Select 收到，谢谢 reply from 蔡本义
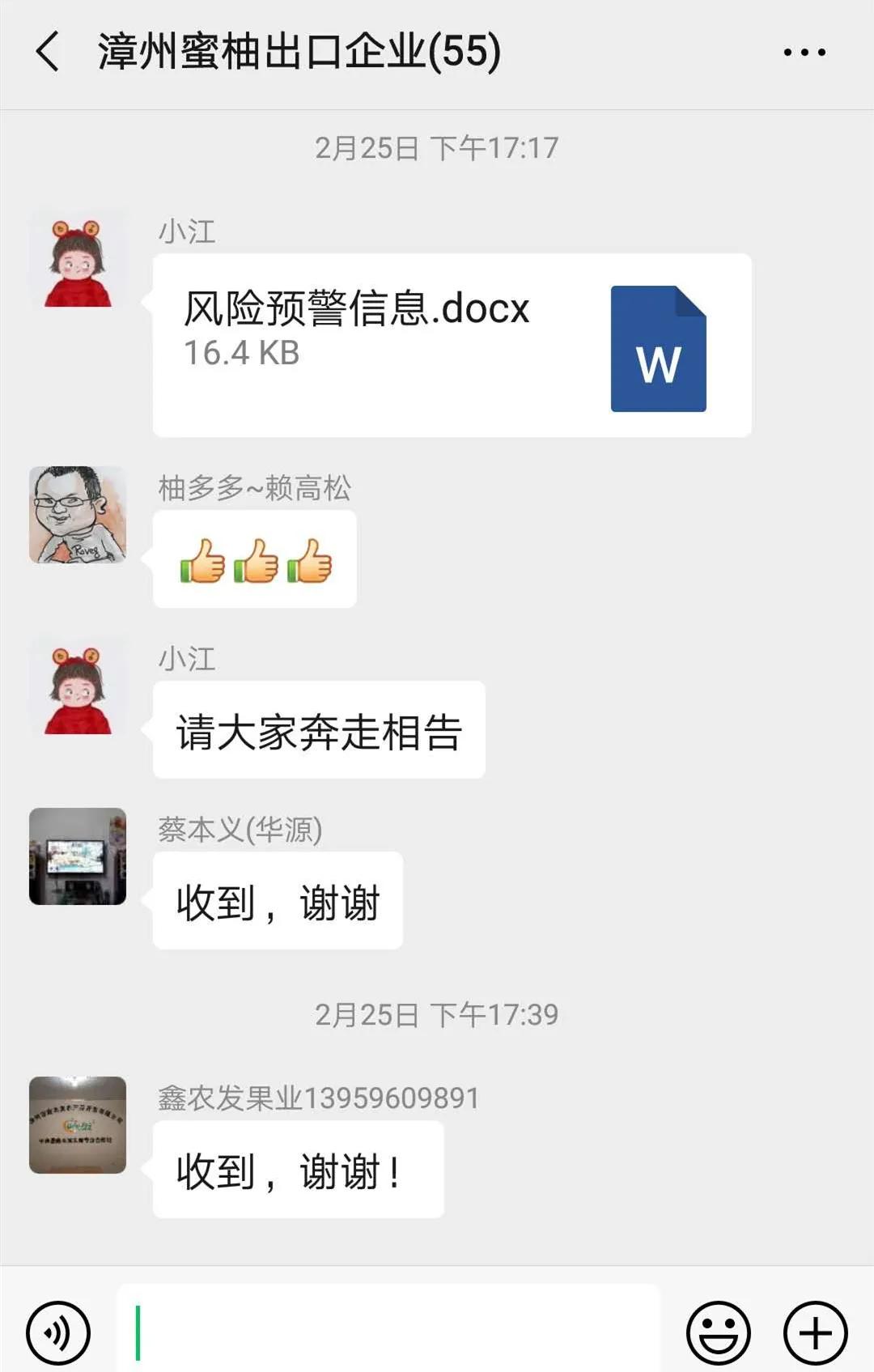The width and height of the screenshot is (874, 1372). tap(277, 901)
